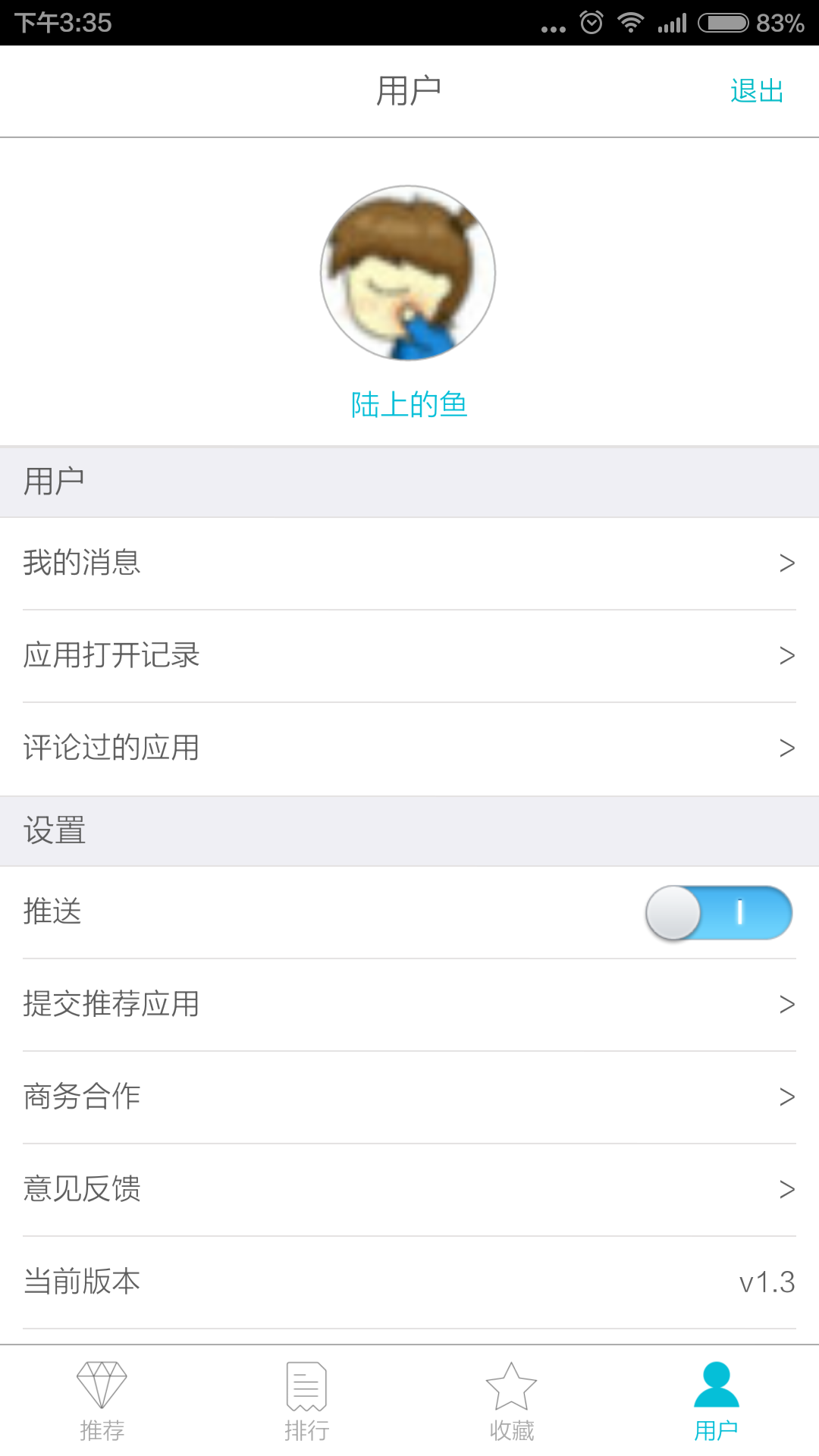Go to the 排行 ranking tab
The height and width of the screenshot is (1456, 819).
(x=306, y=1401)
